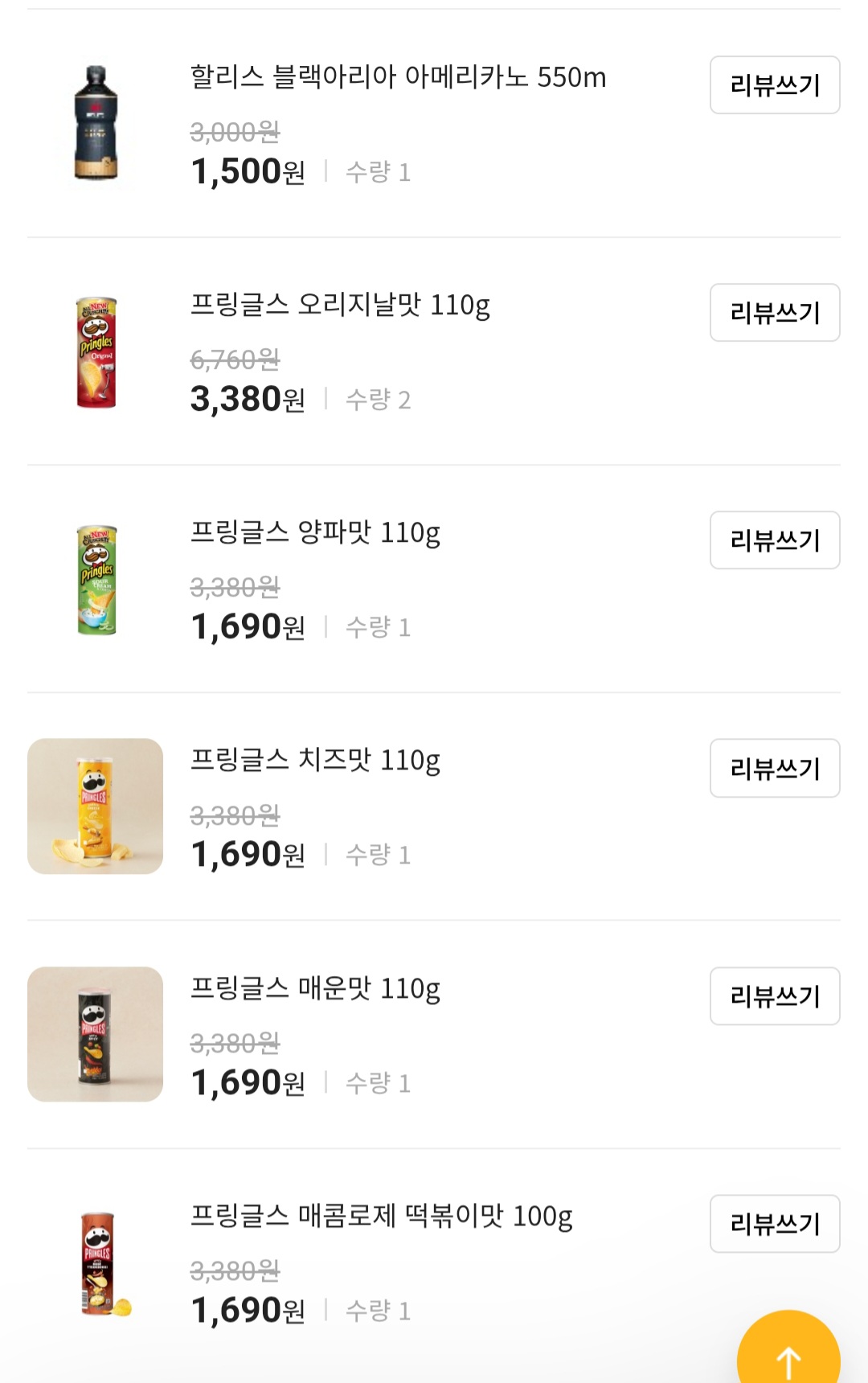This screenshot has width=868, height=1383.
Task: Click 리뷰쓰기 for 할리스 블랙아리아 아메리카노
Action: click(774, 86)
